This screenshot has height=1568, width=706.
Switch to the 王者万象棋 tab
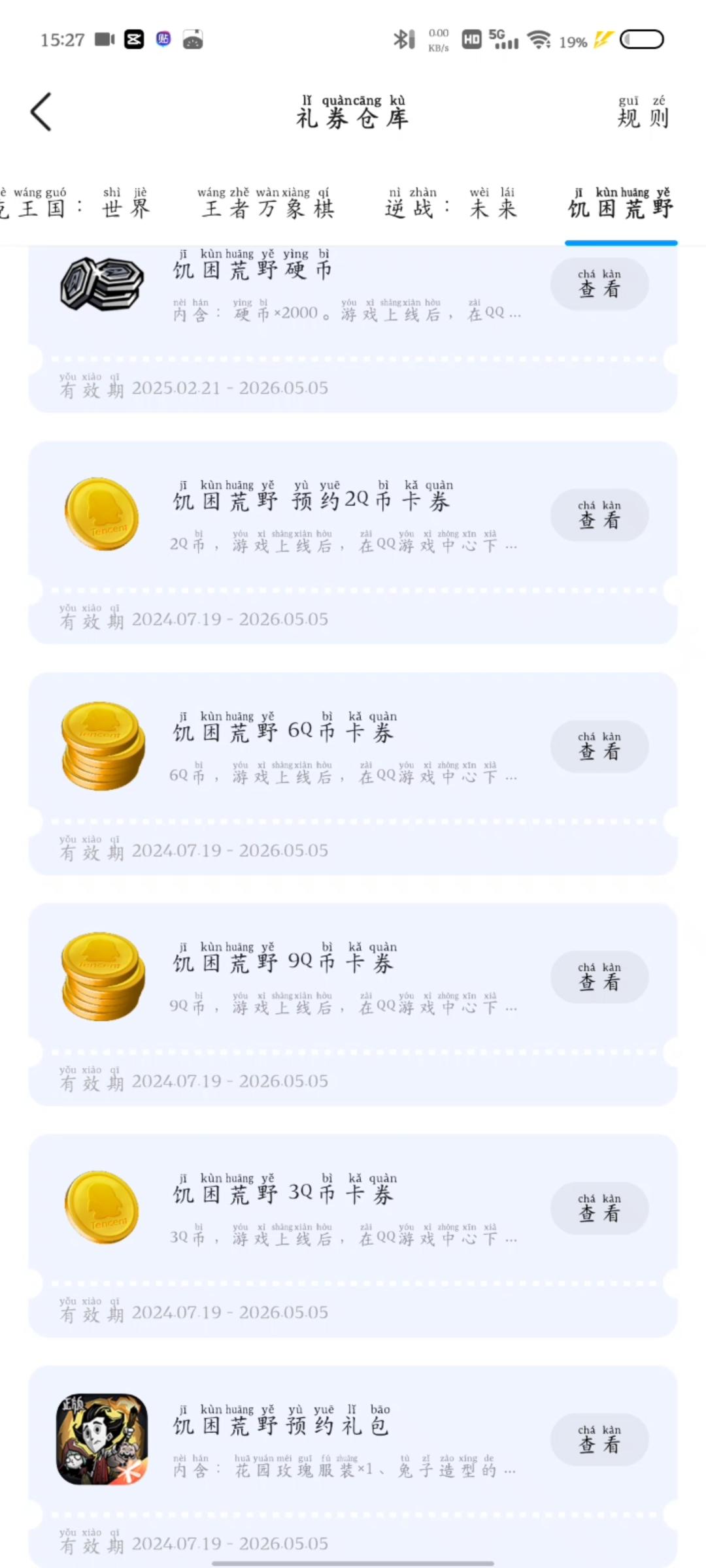pos(267,204)
